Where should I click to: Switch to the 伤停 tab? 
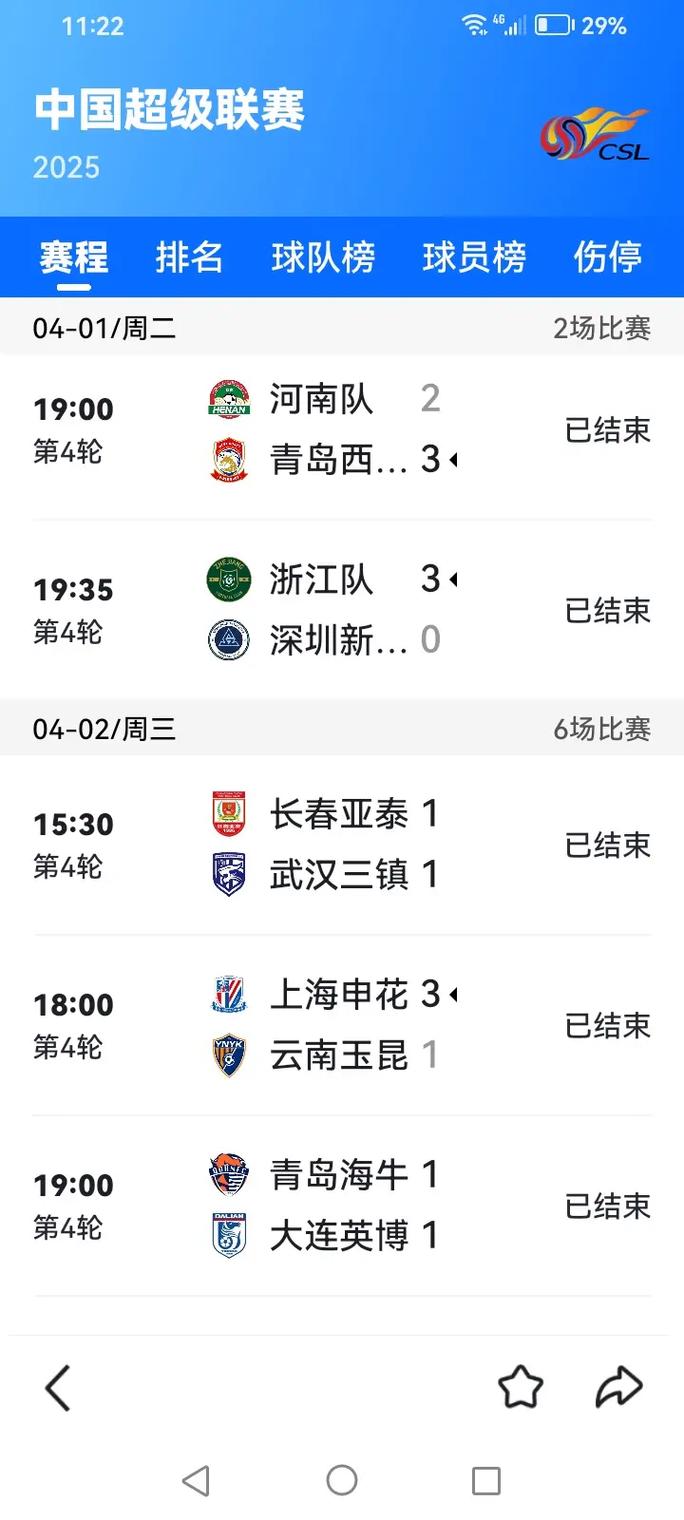(607, 257)
